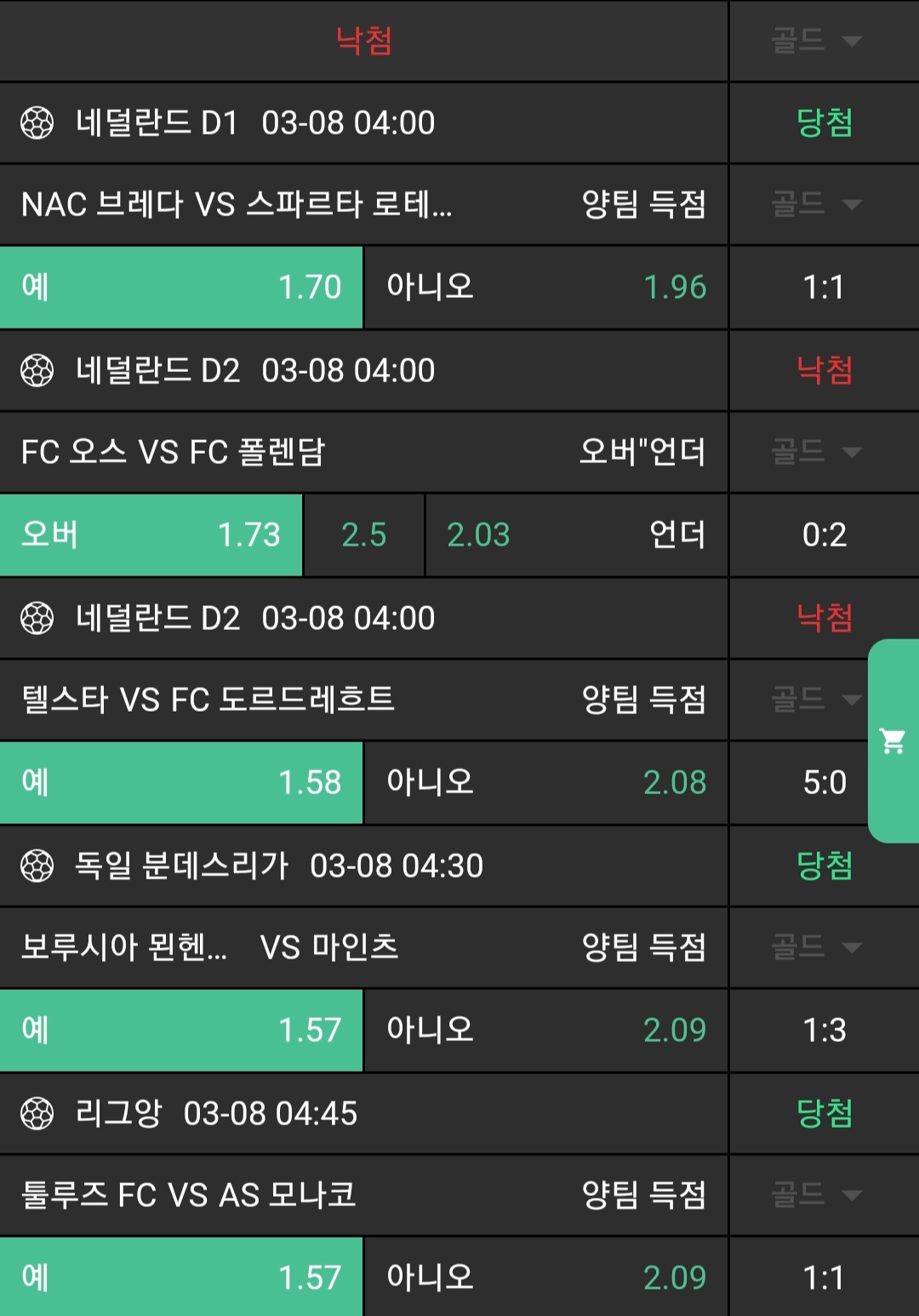Select 아니오 2.09 for 보루시아 묀헨 vs 마인츠
This screenshot has width=919, height=1316.
[x=545, y=1031]
